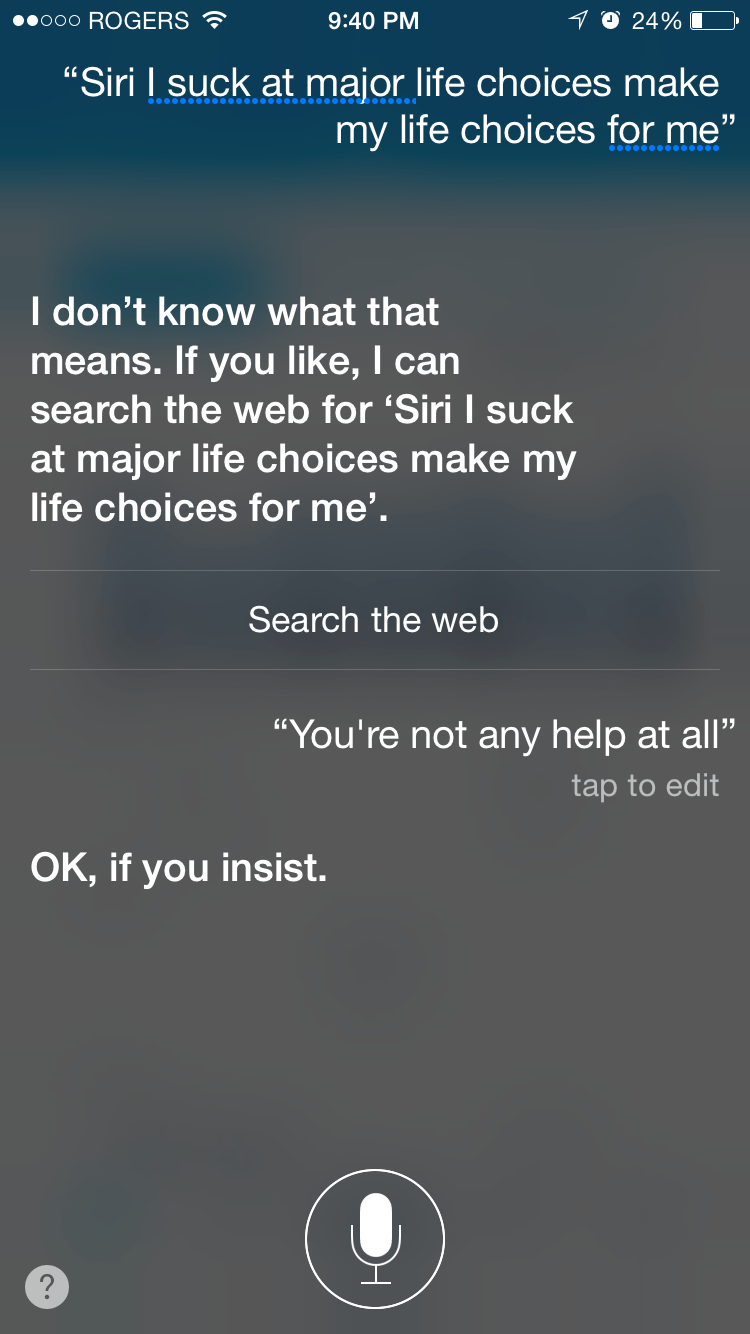Activate the Siri microphone button
This screenshot has width=750, height=1334.
click(x=375, y=1238)
